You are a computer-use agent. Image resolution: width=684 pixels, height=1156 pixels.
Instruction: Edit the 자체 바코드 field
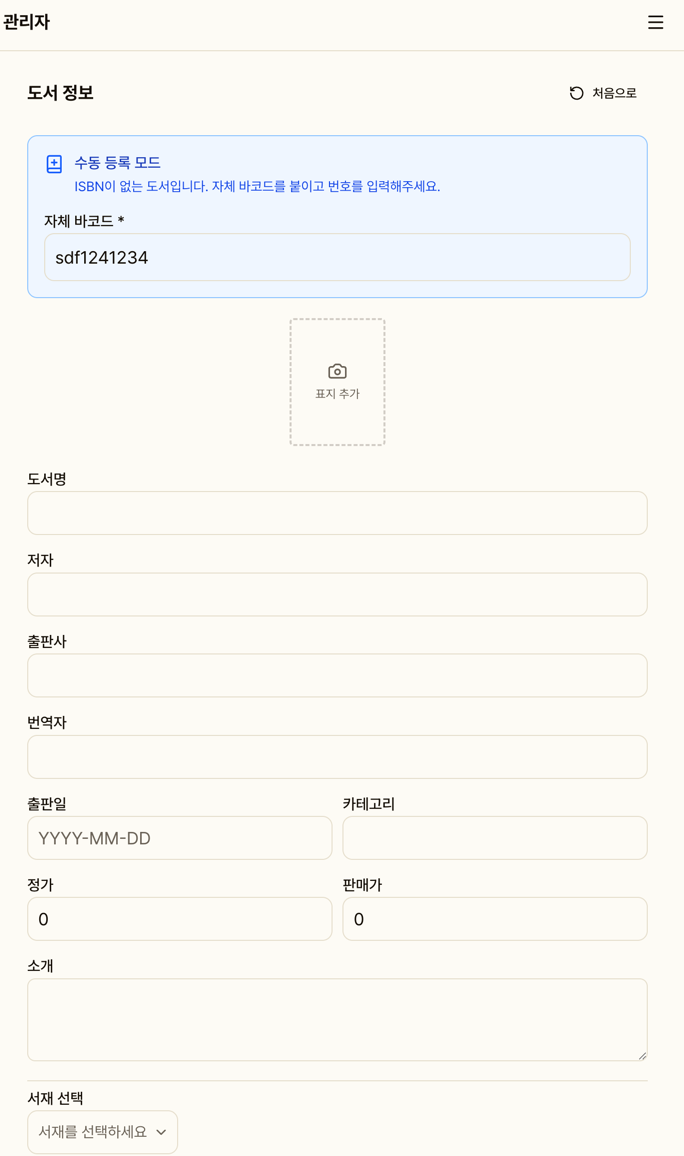(x=337, y=258)
